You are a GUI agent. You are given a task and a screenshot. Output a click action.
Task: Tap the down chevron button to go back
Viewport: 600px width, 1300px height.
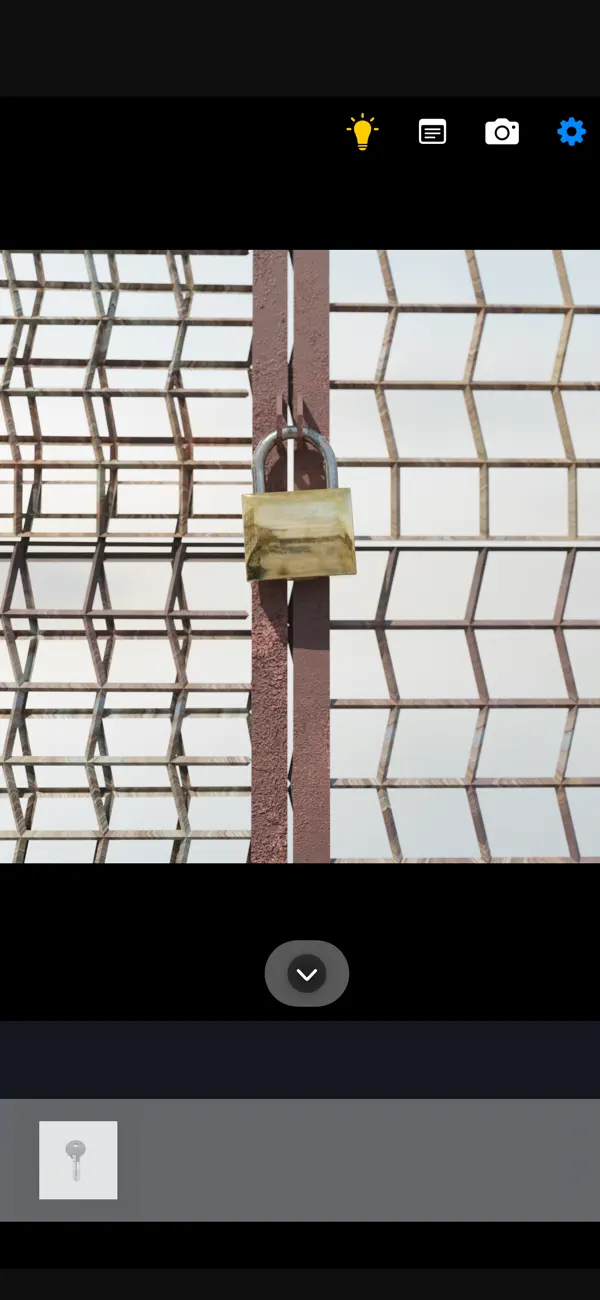tap(307, 973)
